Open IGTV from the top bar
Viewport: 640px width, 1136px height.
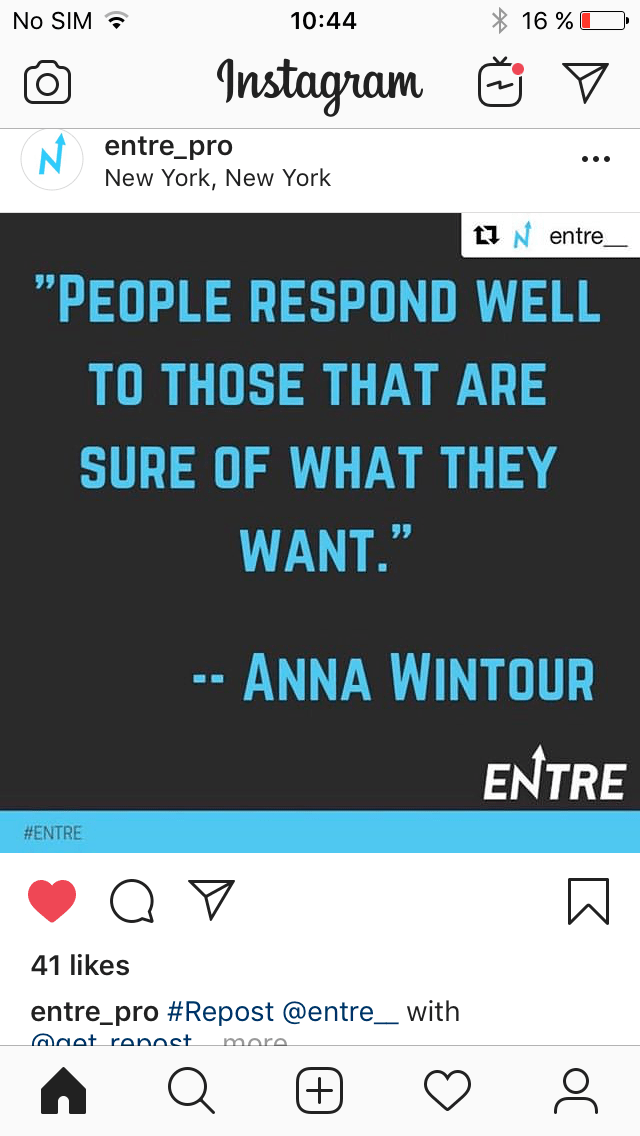coord(500,82)
